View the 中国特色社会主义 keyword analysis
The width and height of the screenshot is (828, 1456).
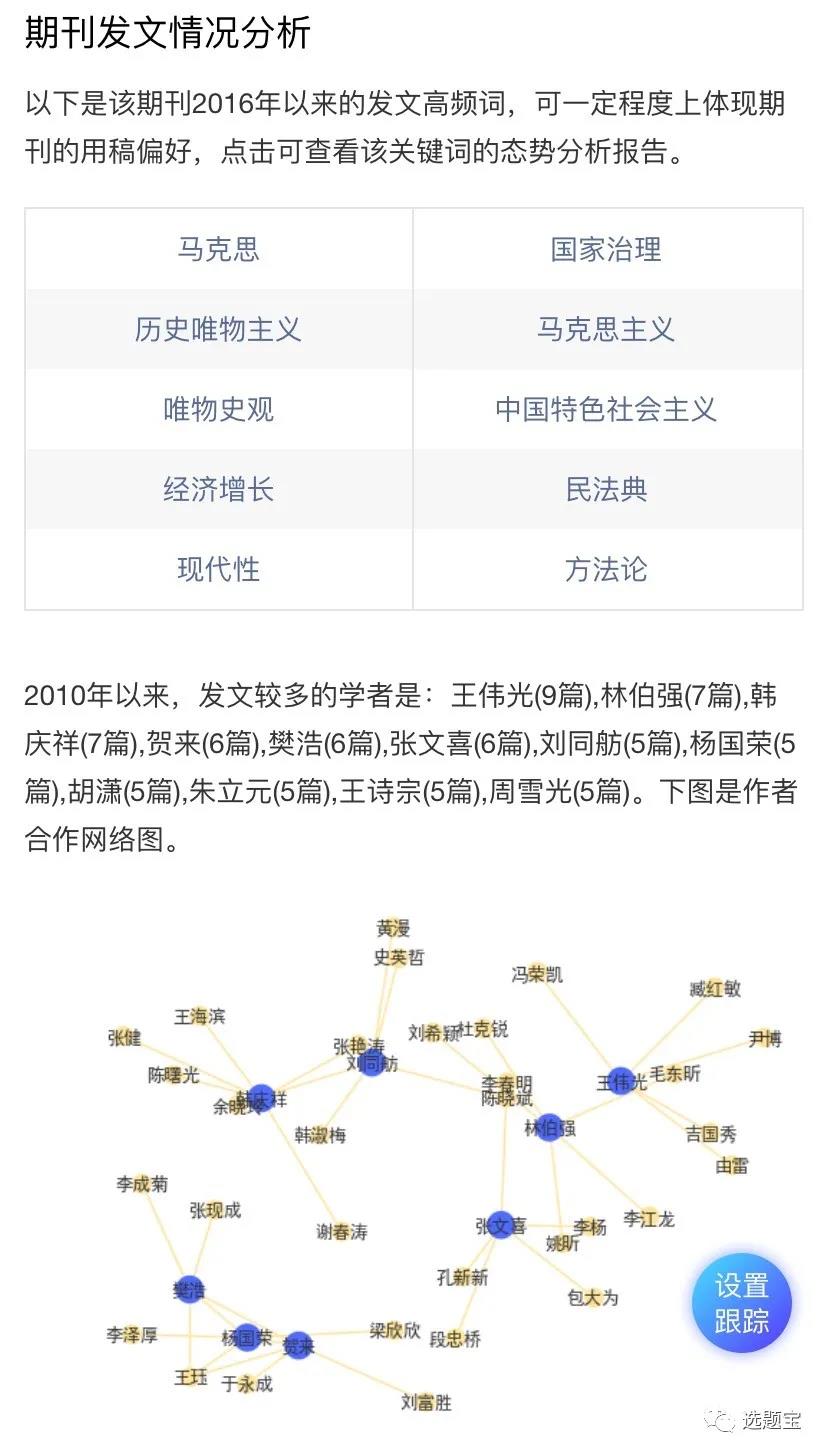click(606, 409)
